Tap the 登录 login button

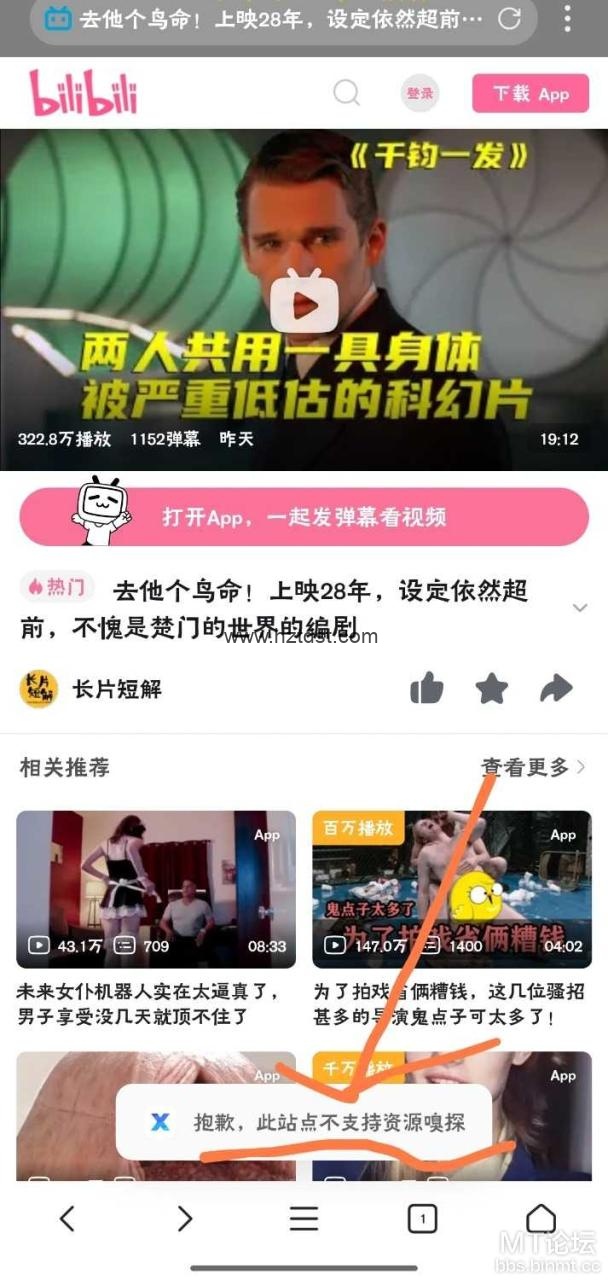(x=420, y=93)
